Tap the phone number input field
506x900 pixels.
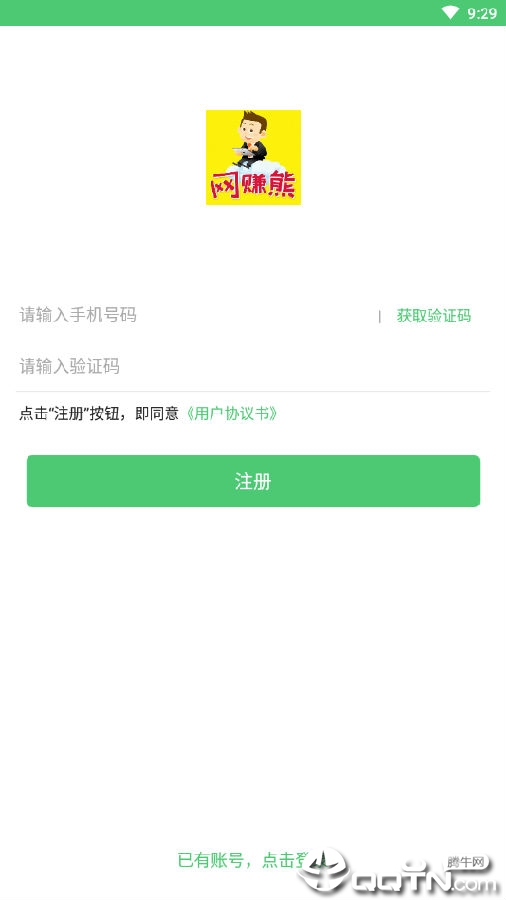pyautogui.click(x=195, y=315)
